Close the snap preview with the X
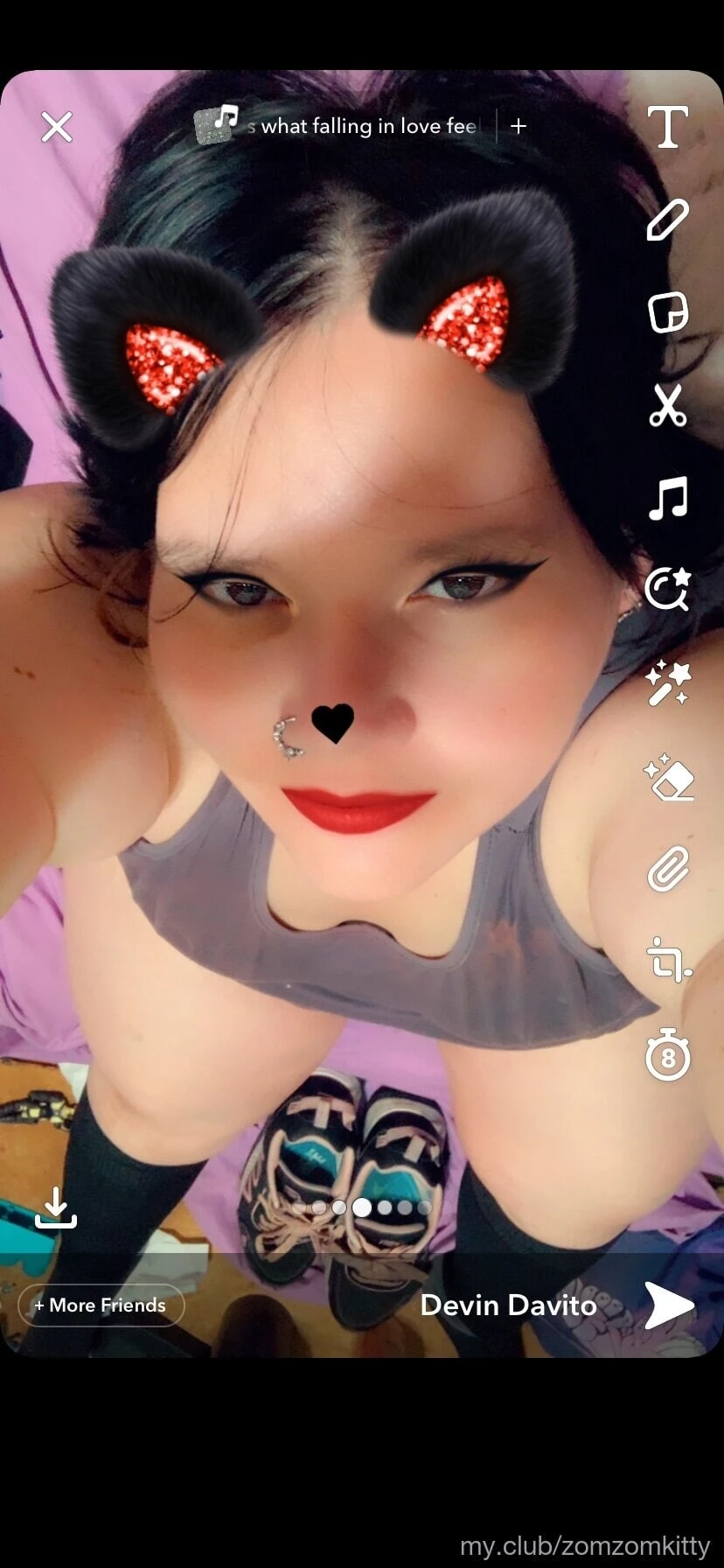This screenshot has height=1568, width=724. [x=57, y=127]
